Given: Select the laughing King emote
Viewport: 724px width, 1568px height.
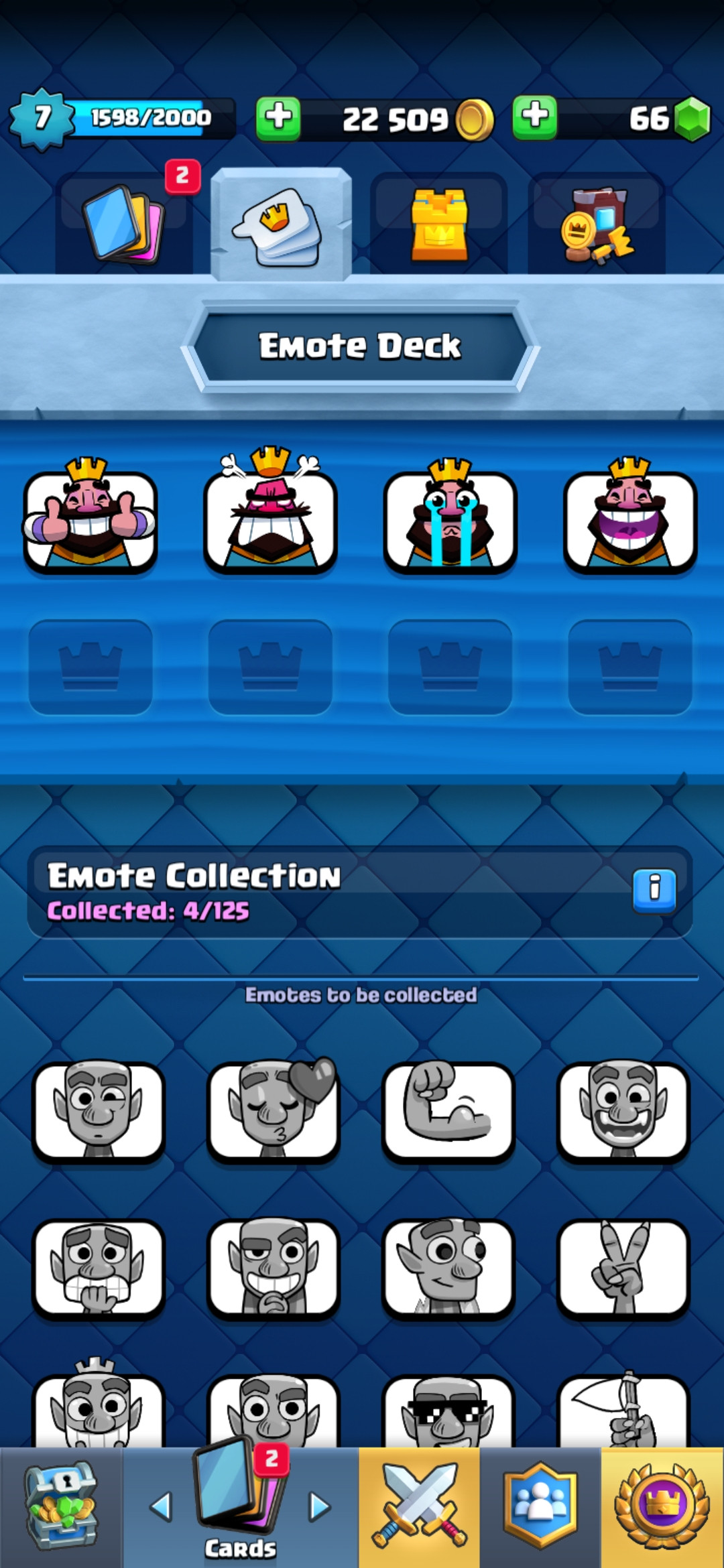Looking at the screenshot, I should coord(630,519).
